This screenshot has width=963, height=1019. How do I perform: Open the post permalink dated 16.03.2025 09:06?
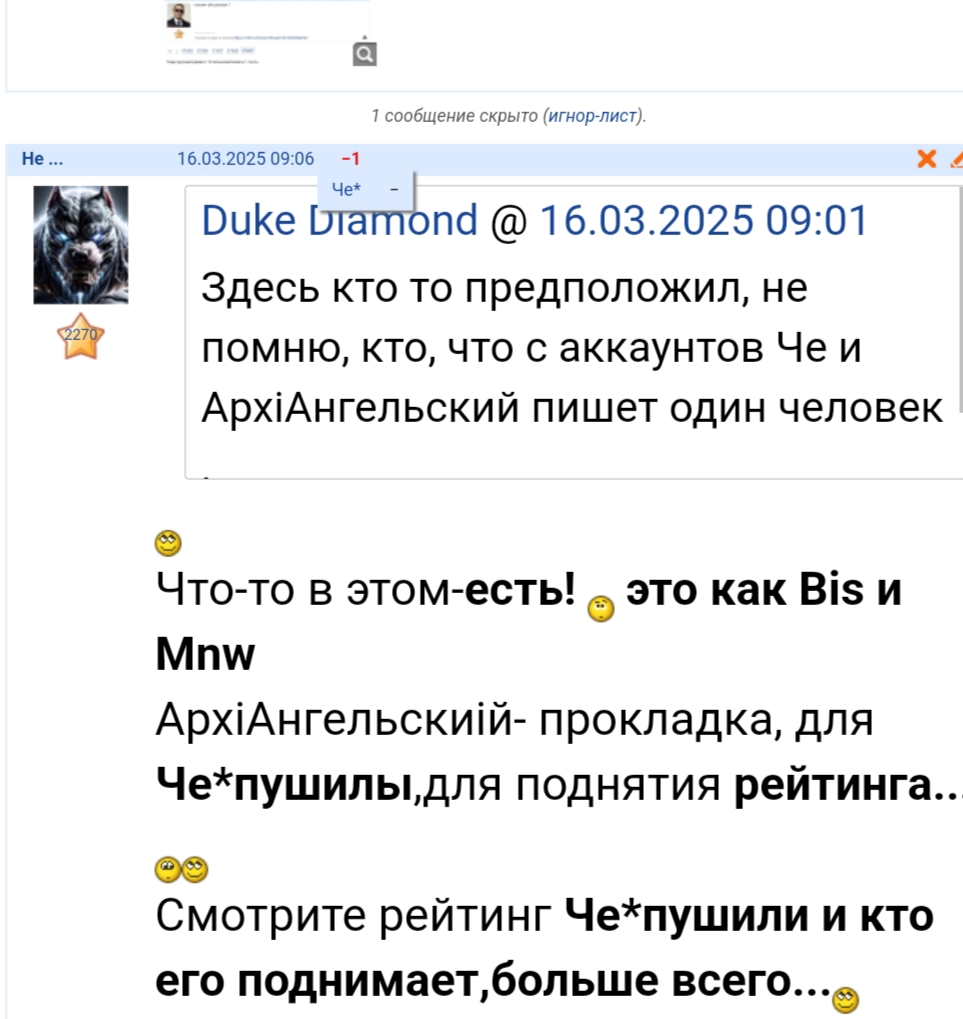tap(245, 158)
